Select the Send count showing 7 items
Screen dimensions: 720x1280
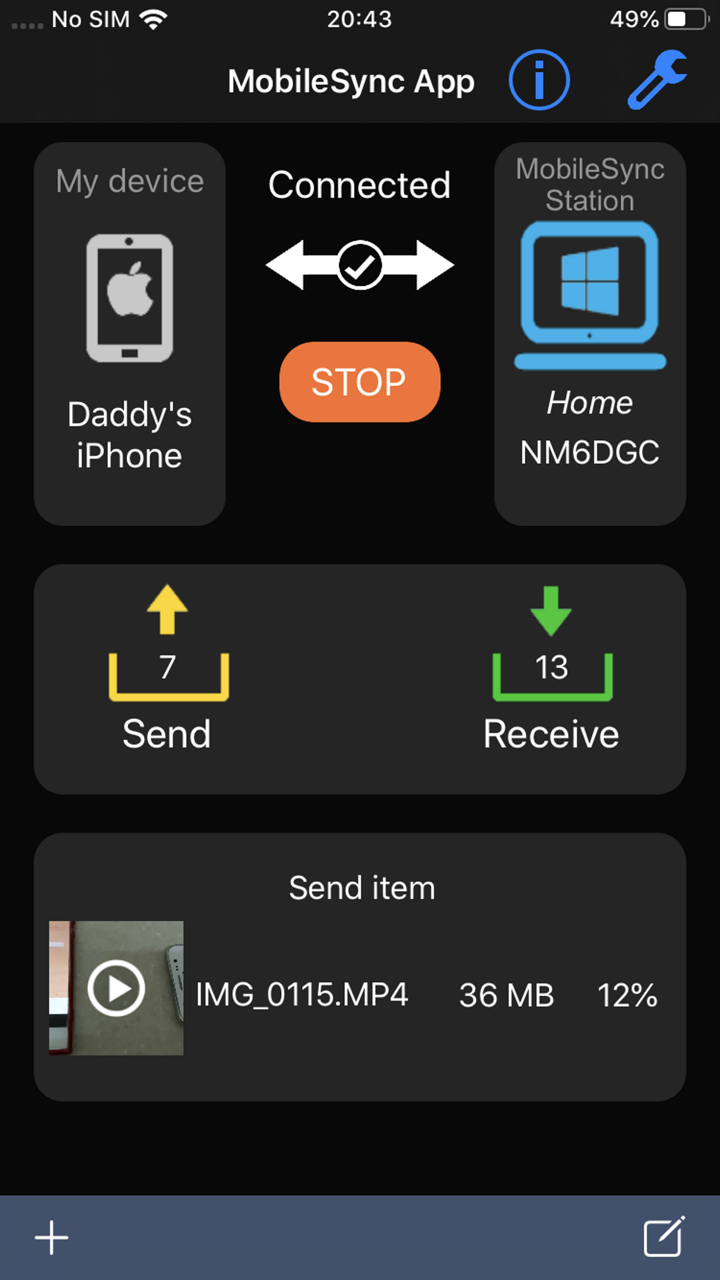(167, 667)
